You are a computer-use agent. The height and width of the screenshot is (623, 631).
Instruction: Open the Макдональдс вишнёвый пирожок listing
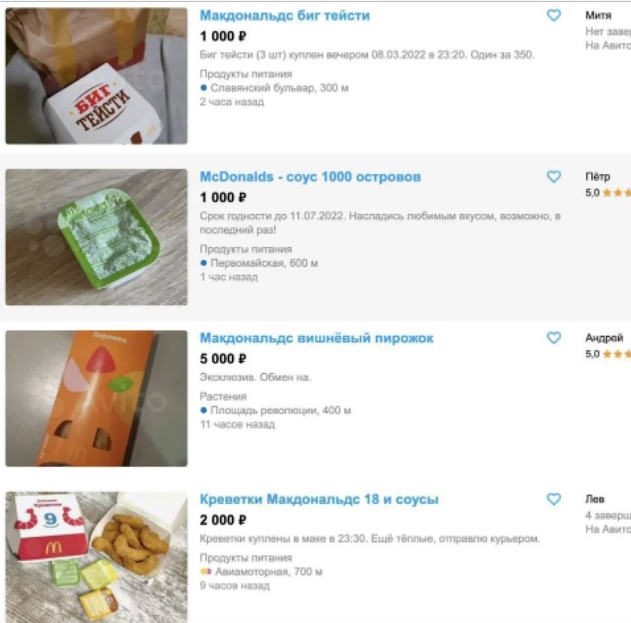coord(316,338)
